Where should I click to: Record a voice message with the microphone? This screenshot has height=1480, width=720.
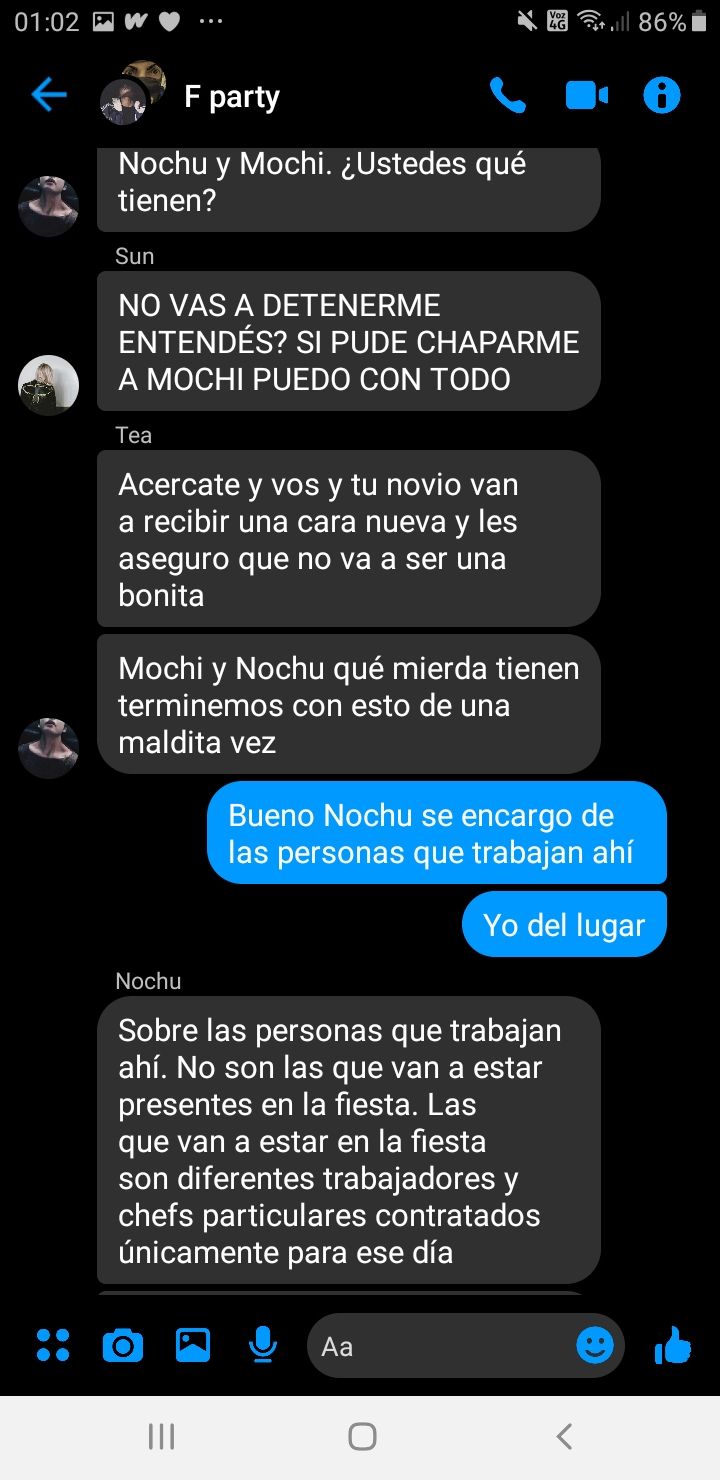(x=262, y=1346)
